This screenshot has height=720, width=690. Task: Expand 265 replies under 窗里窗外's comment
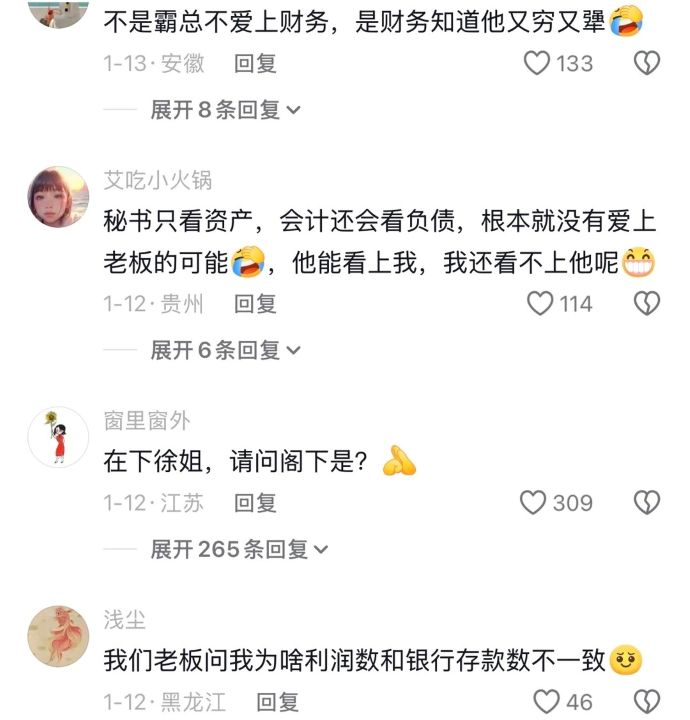pyautogui.click(x=238, y=549)
